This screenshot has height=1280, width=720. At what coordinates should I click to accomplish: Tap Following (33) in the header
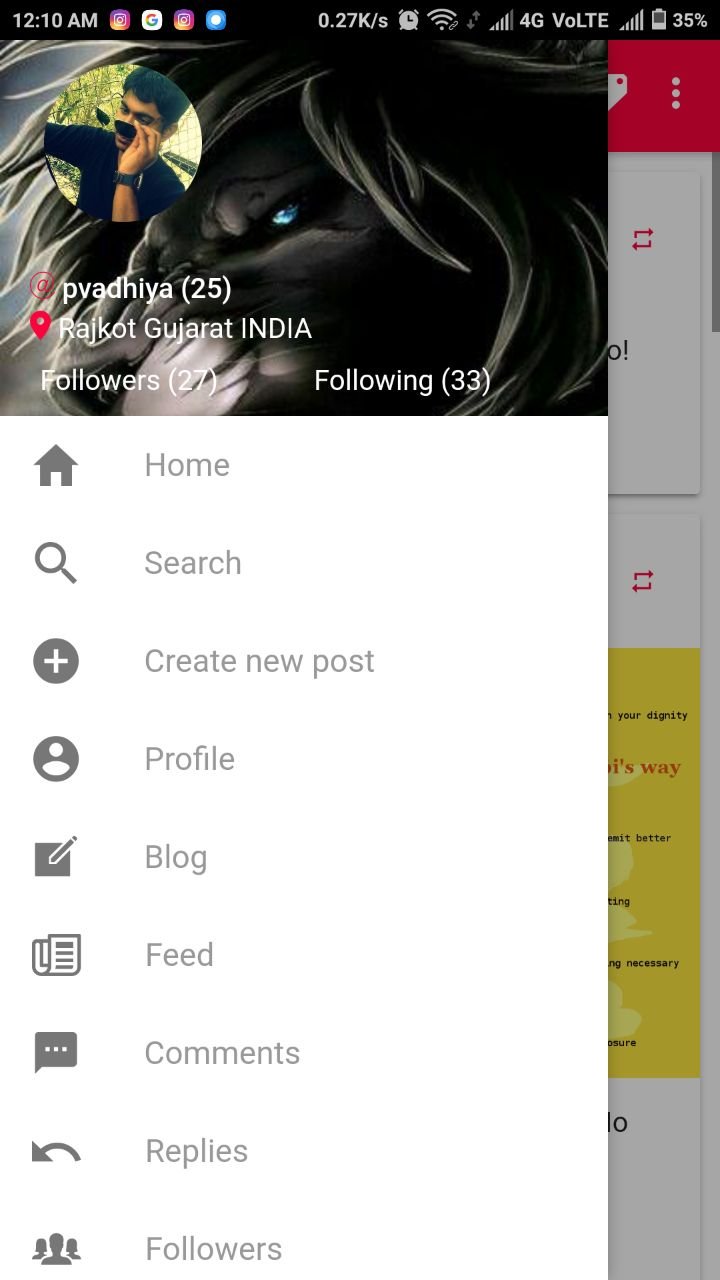click(402, 381)
